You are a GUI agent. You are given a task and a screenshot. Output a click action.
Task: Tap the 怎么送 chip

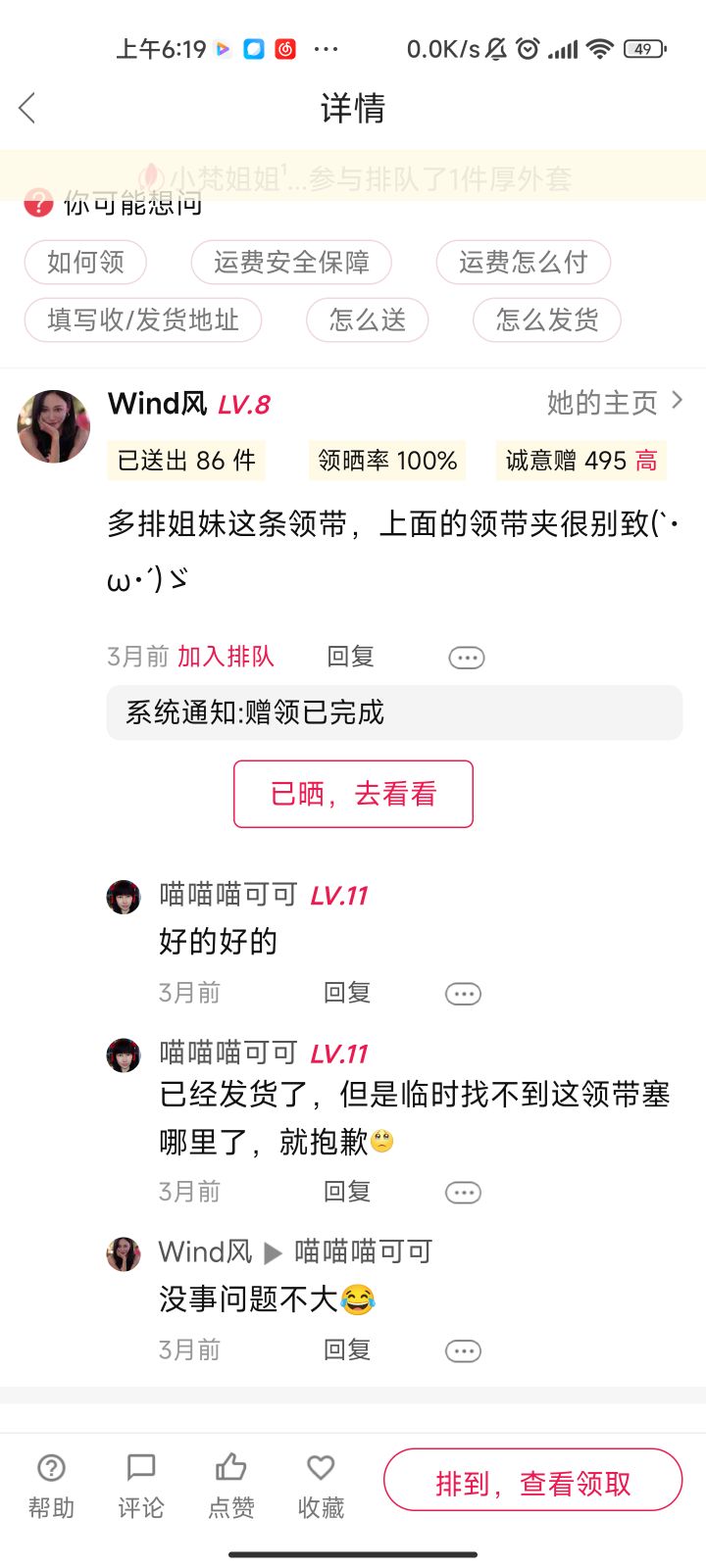pyautogui.click(x=368, y=319)
